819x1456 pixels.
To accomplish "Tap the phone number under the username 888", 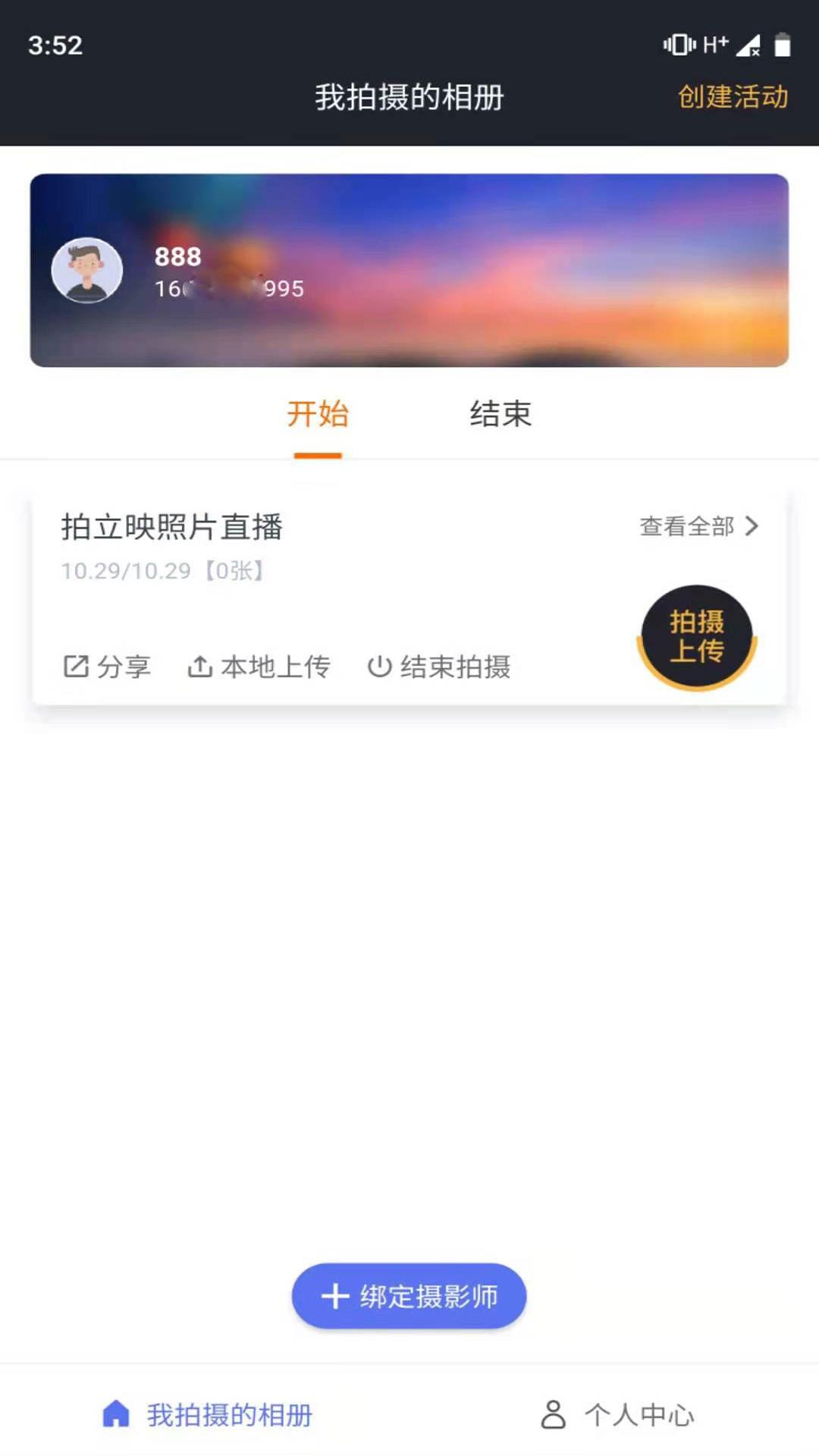I will point(227,288).
